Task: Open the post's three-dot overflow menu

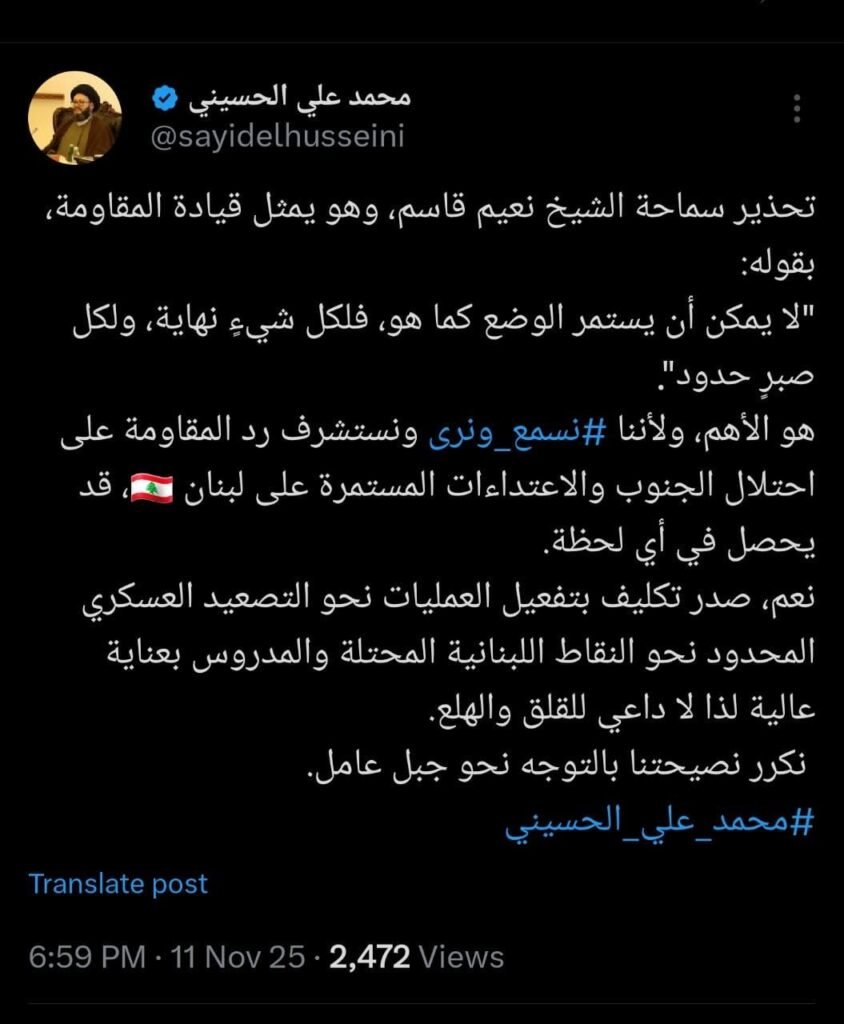Action: (x=797, y=107)
